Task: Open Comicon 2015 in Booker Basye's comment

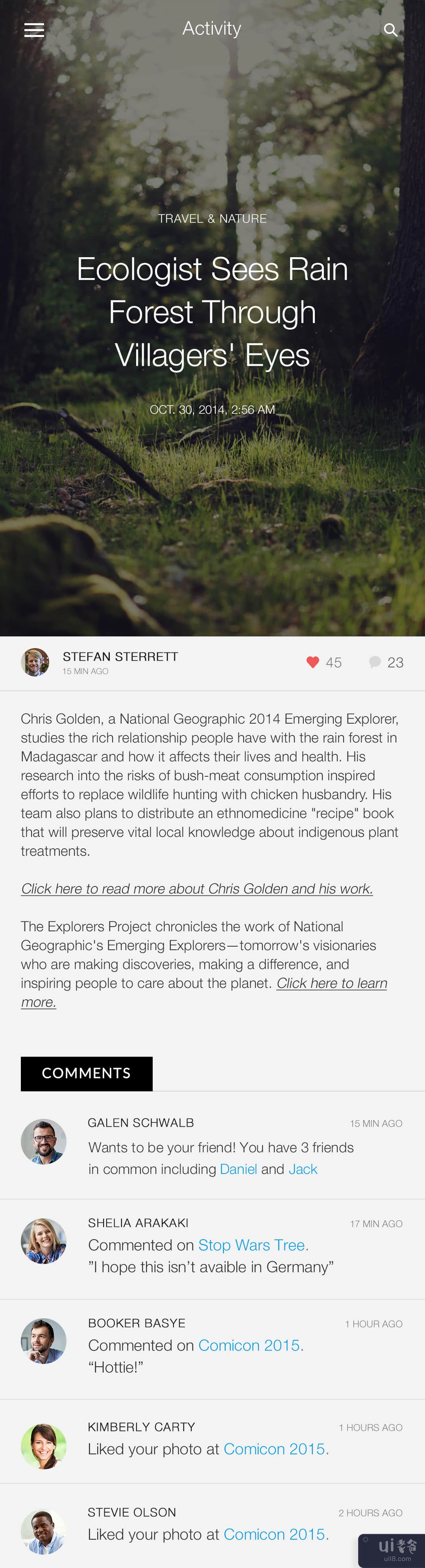Action: [249, 1345]
